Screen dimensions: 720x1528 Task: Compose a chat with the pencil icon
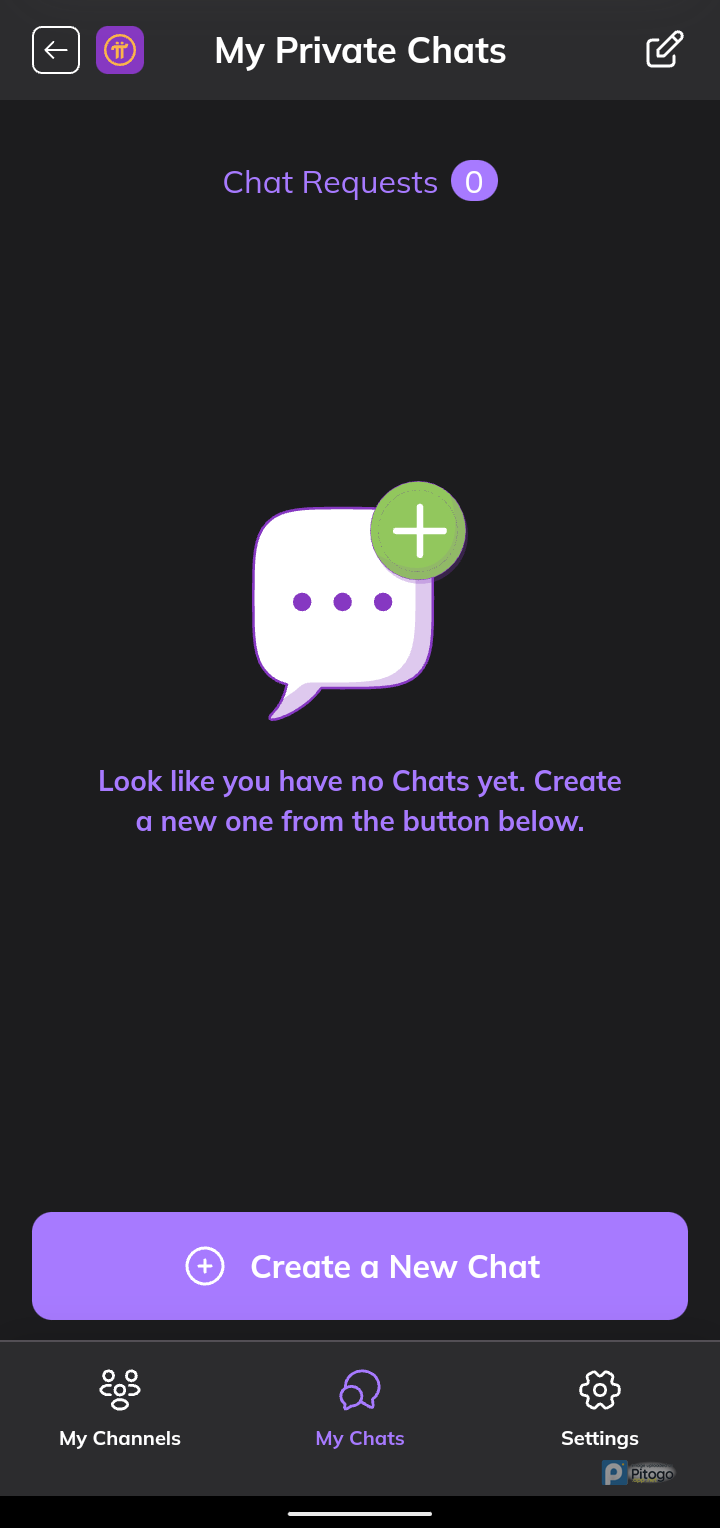(665, 50)
